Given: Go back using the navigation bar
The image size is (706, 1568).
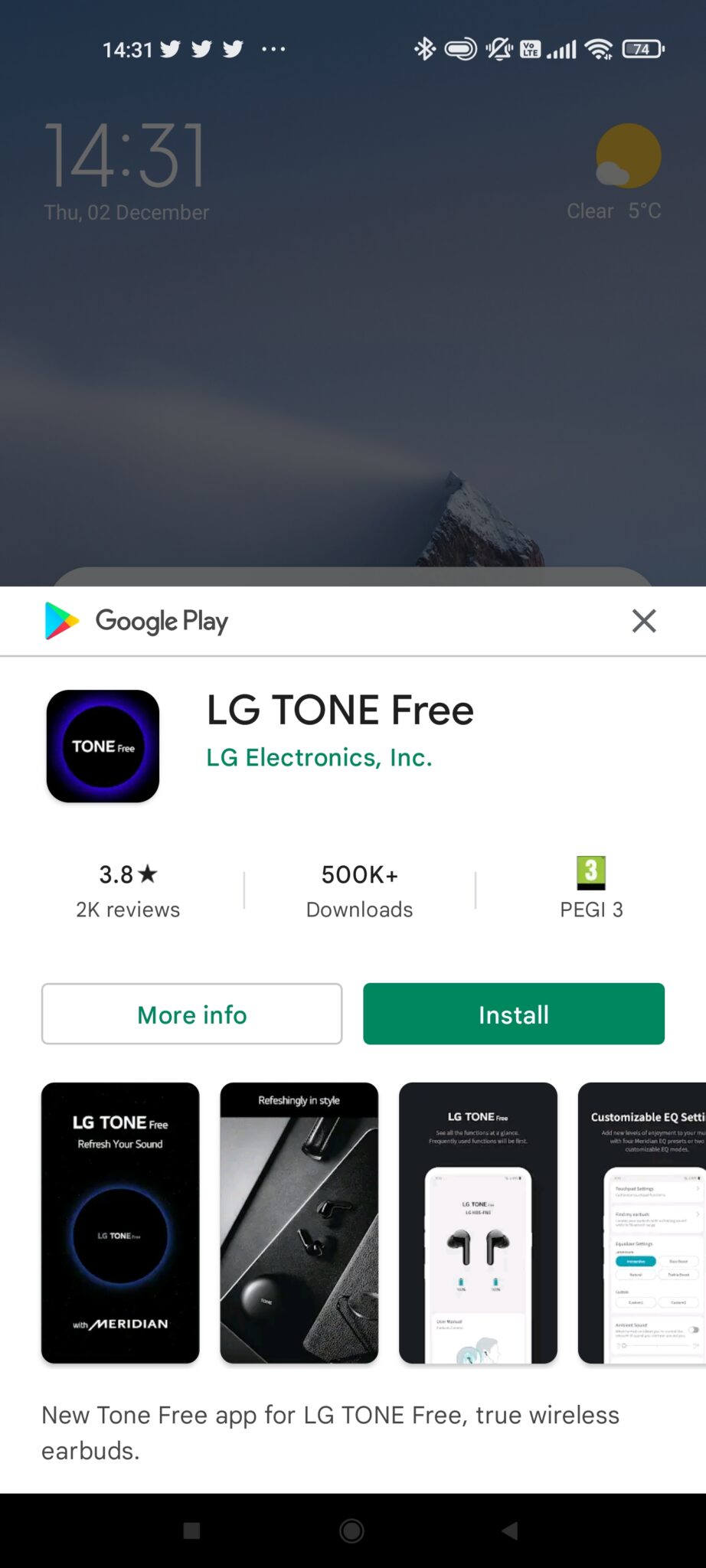Looking at the screenshot, I should pyautogui.click(x=510, y=1530).
